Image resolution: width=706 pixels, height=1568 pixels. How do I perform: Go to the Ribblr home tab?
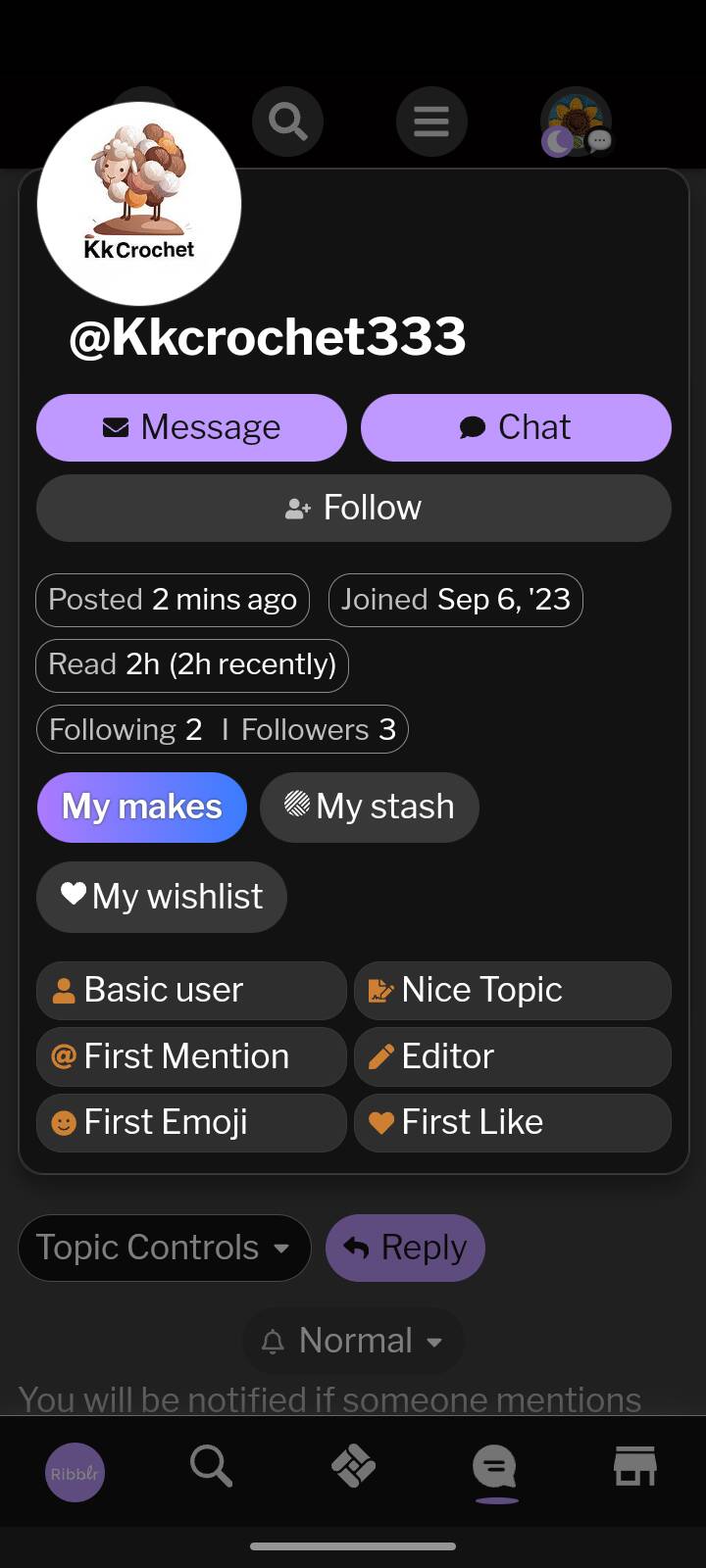point(76,1473)
